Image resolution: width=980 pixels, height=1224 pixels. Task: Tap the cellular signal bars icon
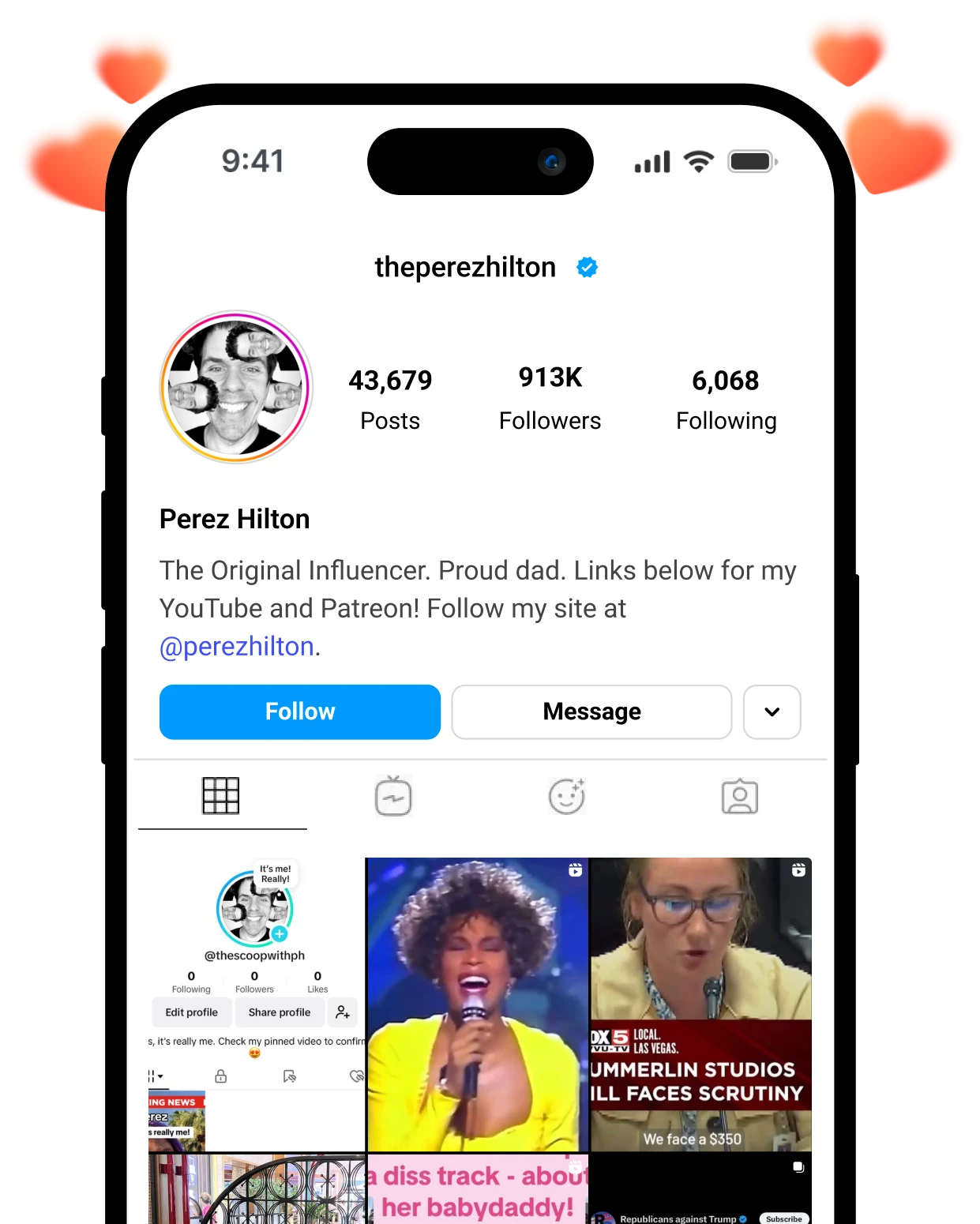[653, 160]
